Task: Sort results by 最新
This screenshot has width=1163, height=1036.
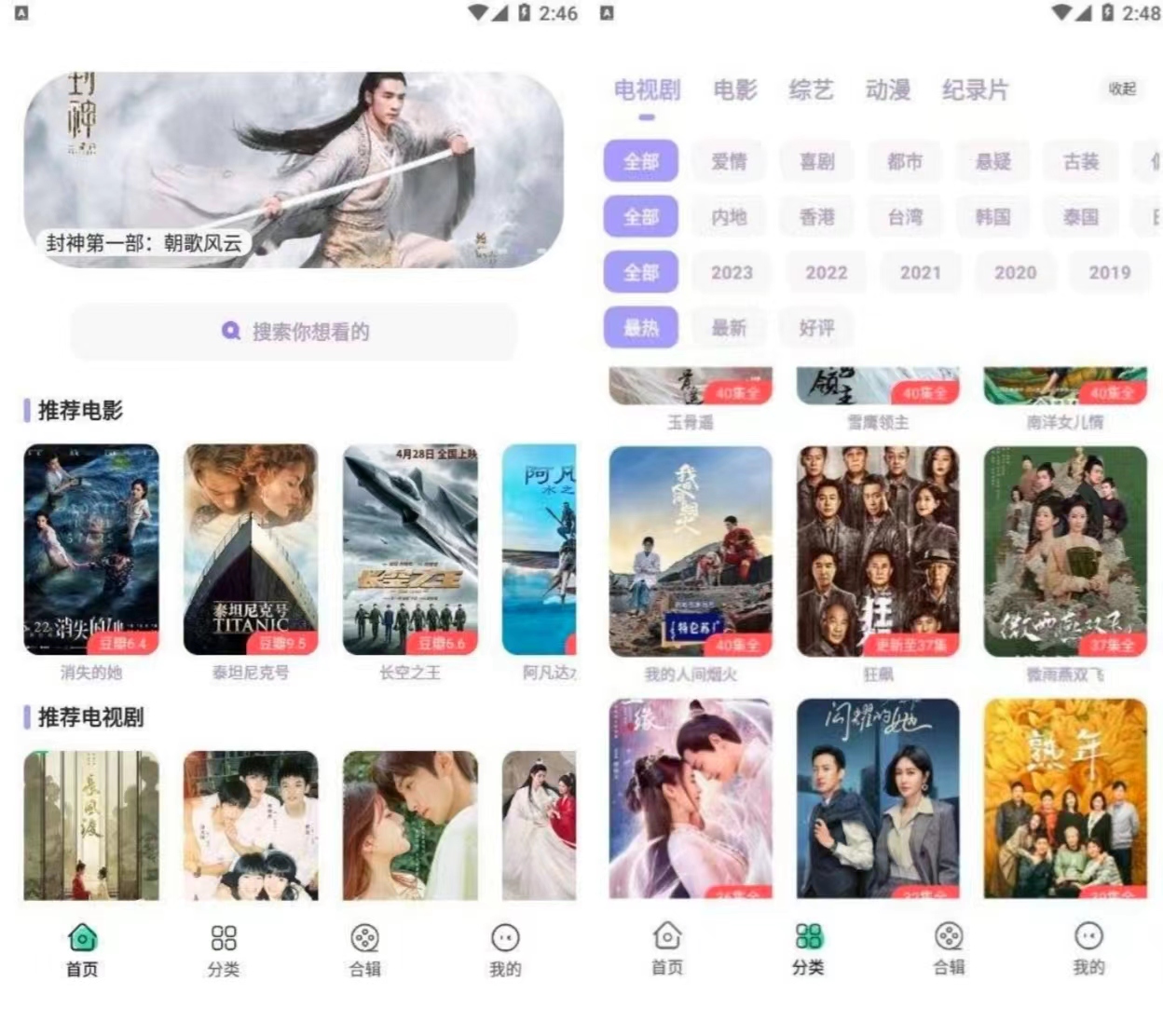Action: 729,328
